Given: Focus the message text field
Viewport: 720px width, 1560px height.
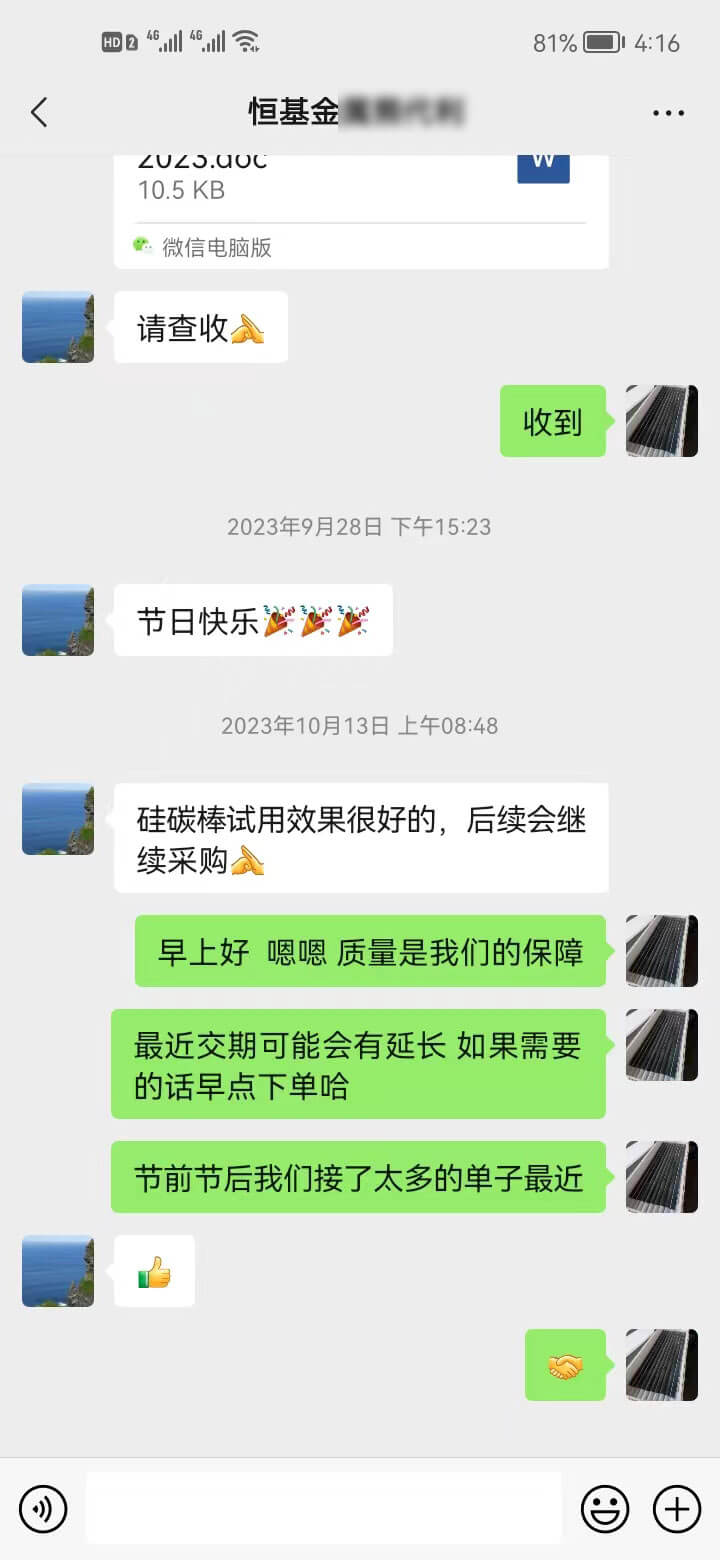Looking at the screenshot, I should [x=323, y=1508].
